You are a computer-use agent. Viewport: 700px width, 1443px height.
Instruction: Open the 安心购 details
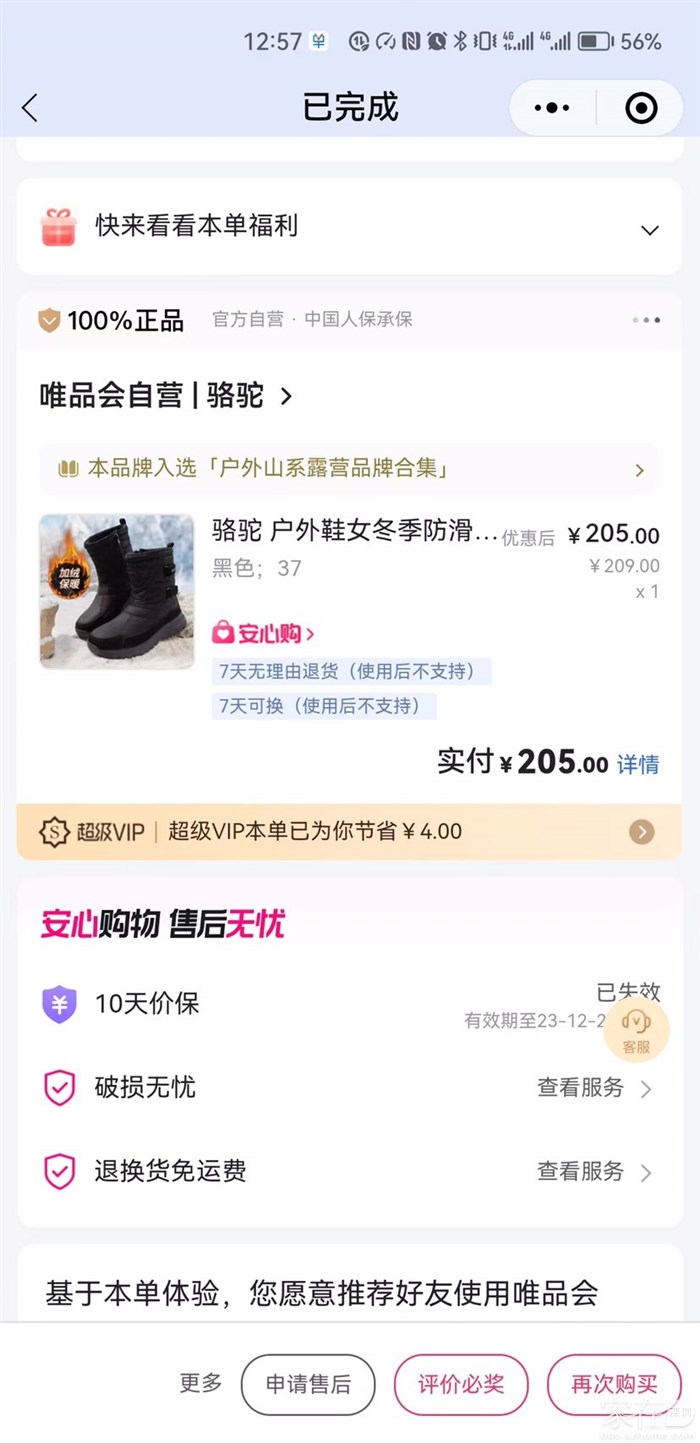(263, 633)
